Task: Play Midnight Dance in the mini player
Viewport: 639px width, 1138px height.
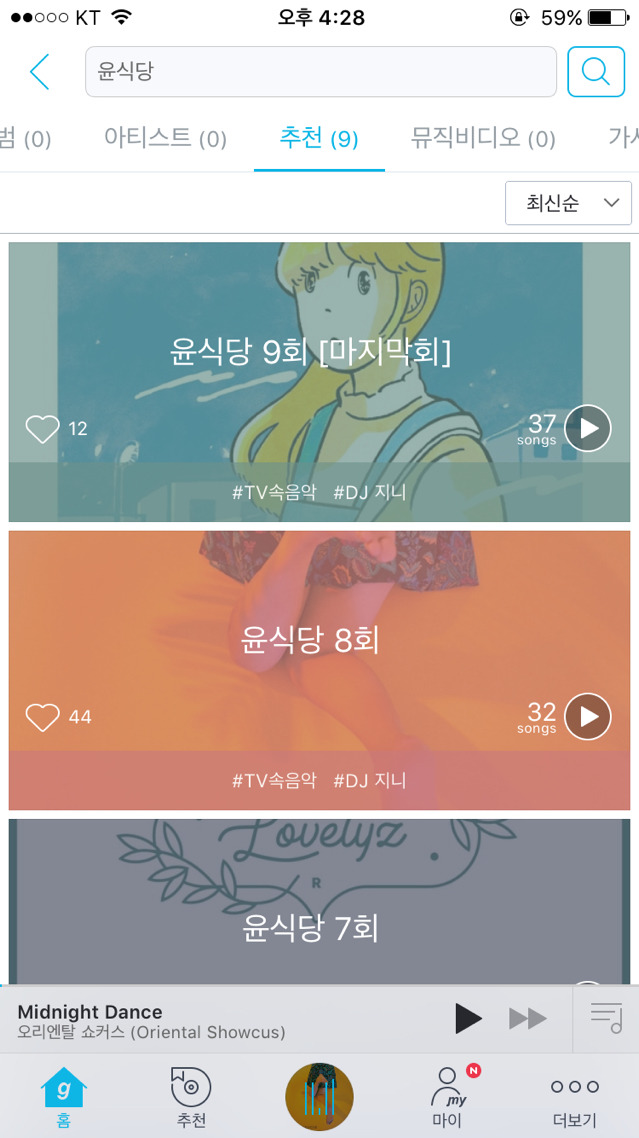Action: pos(468,1019)
